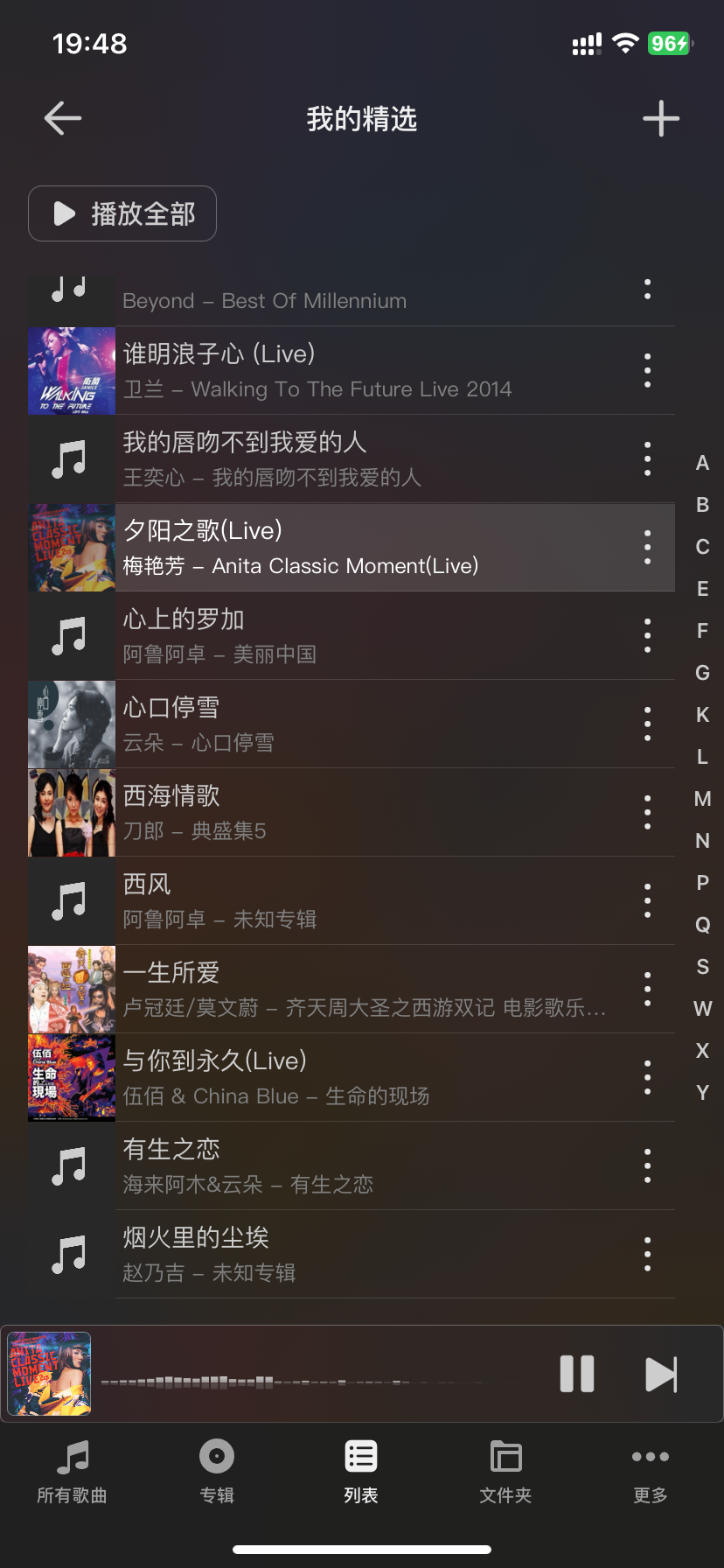Play 与你到永久(Live) by 伍佰
The width and height of the screenshot is (724, 1568).
coord(350,1078)
